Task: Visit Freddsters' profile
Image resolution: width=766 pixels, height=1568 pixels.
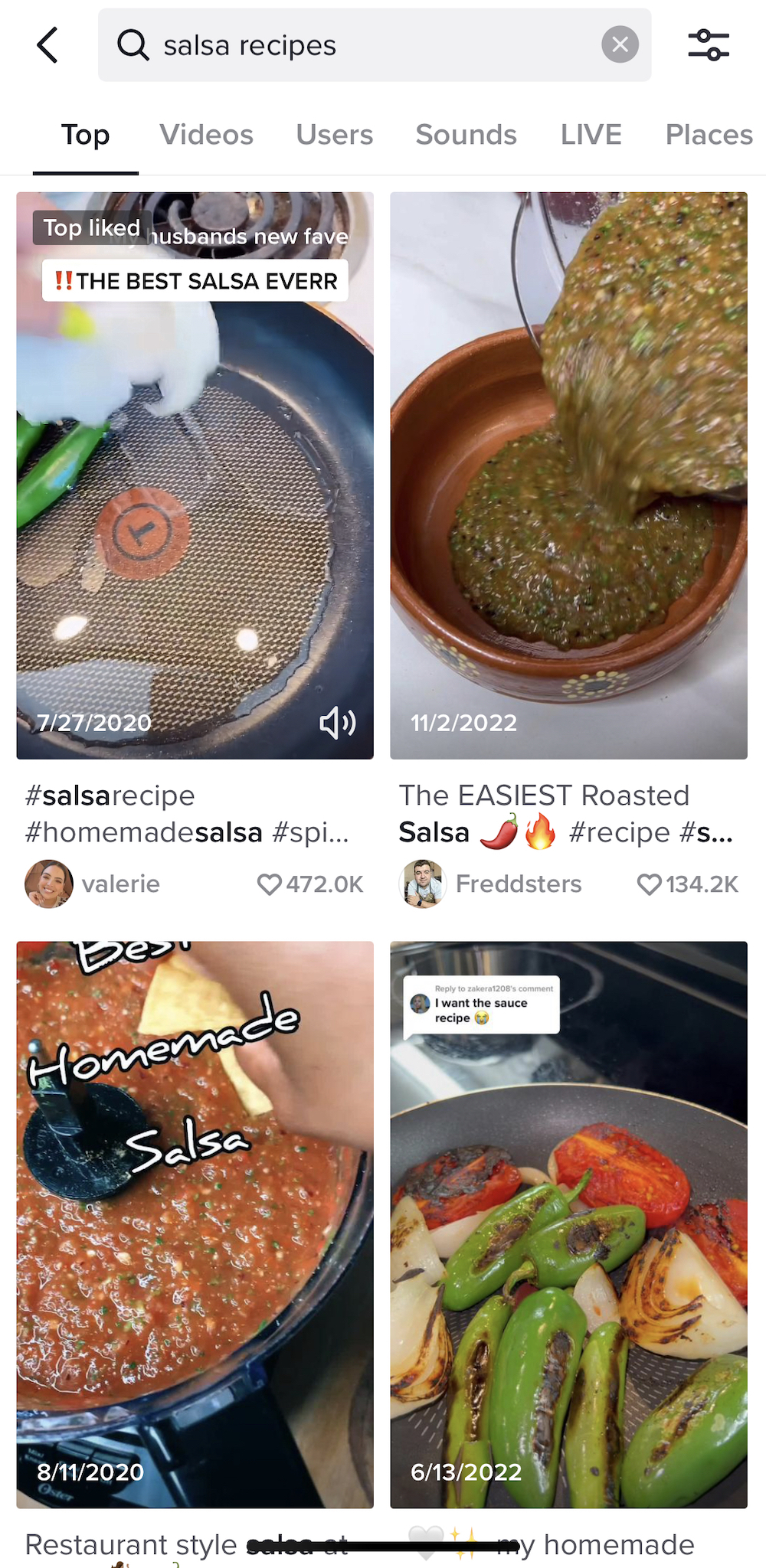Action: point(423,884)
